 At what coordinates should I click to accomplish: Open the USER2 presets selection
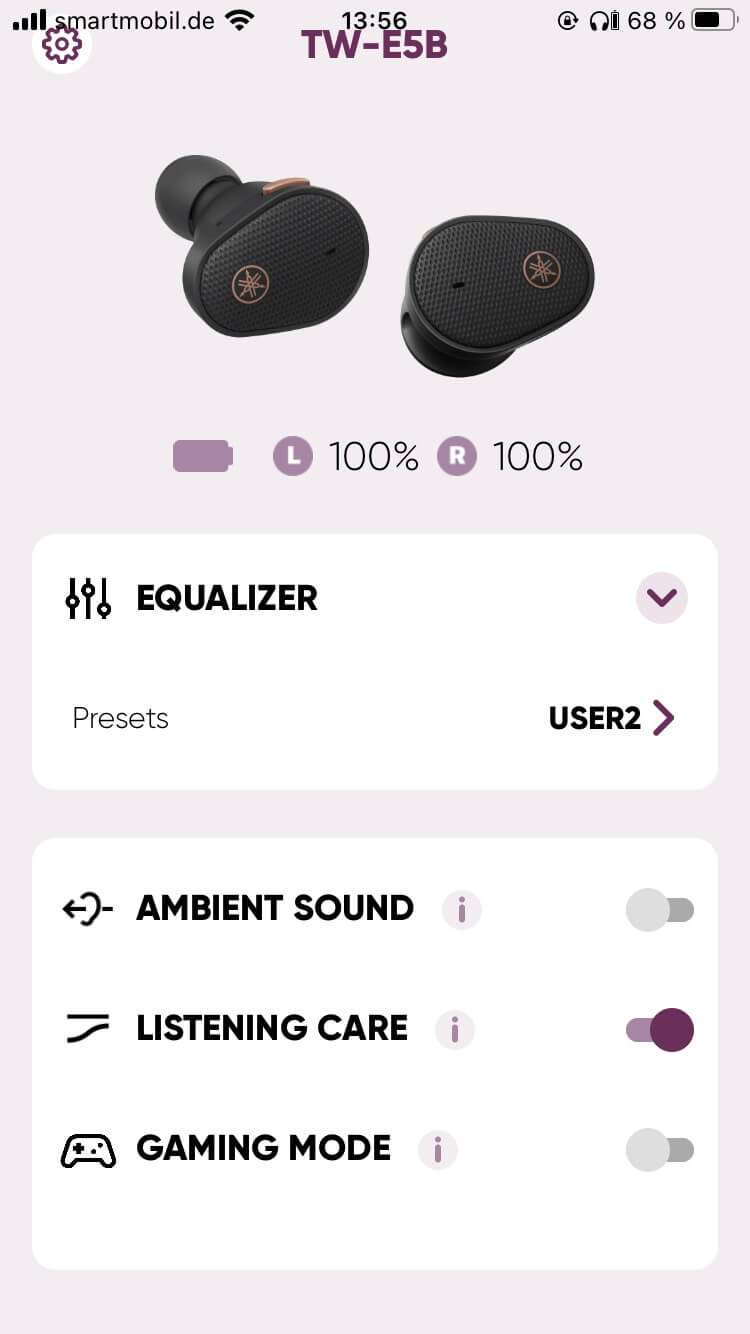[612, 718]
